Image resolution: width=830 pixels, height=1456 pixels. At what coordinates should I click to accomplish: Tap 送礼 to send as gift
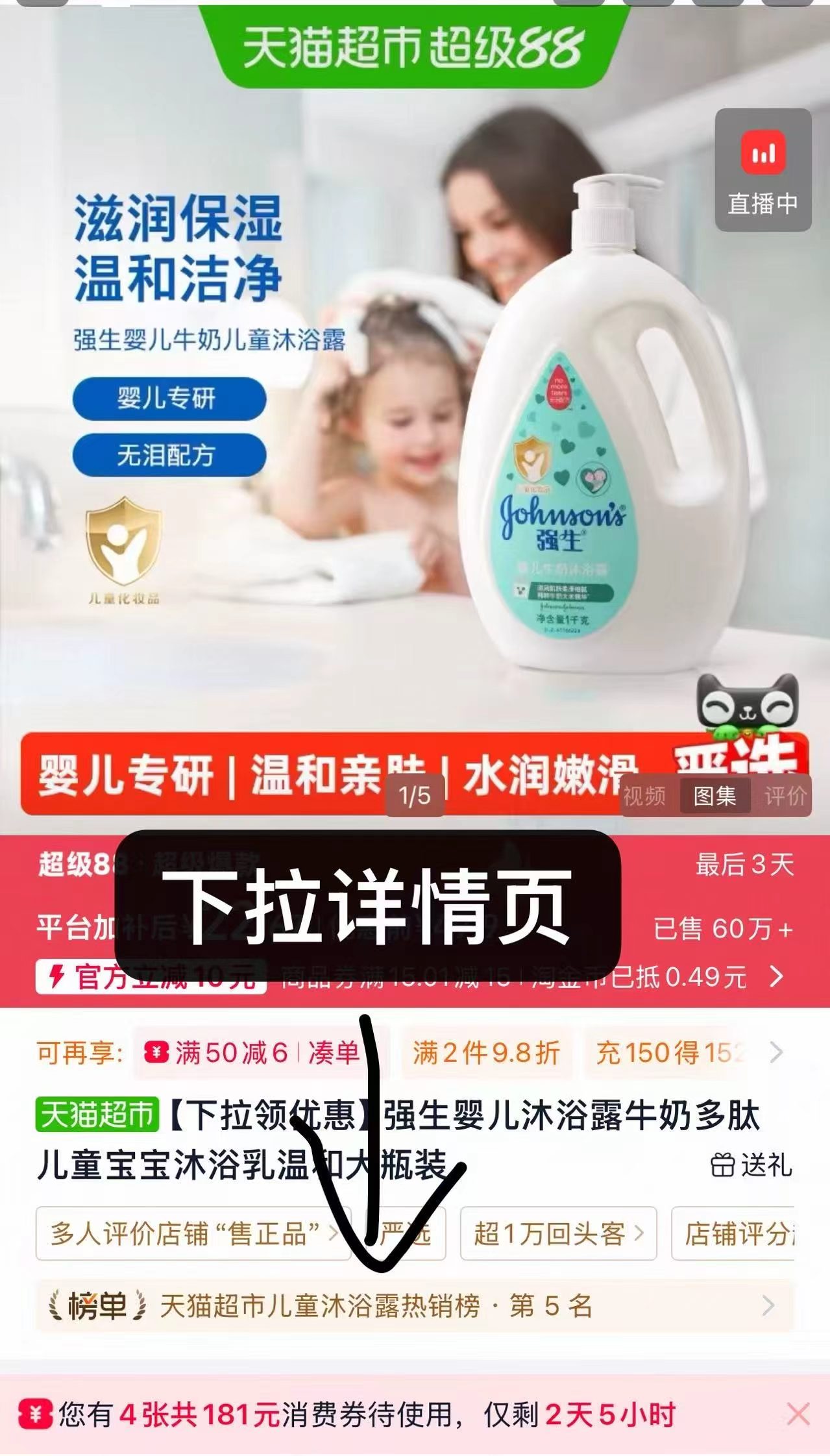751,1166
